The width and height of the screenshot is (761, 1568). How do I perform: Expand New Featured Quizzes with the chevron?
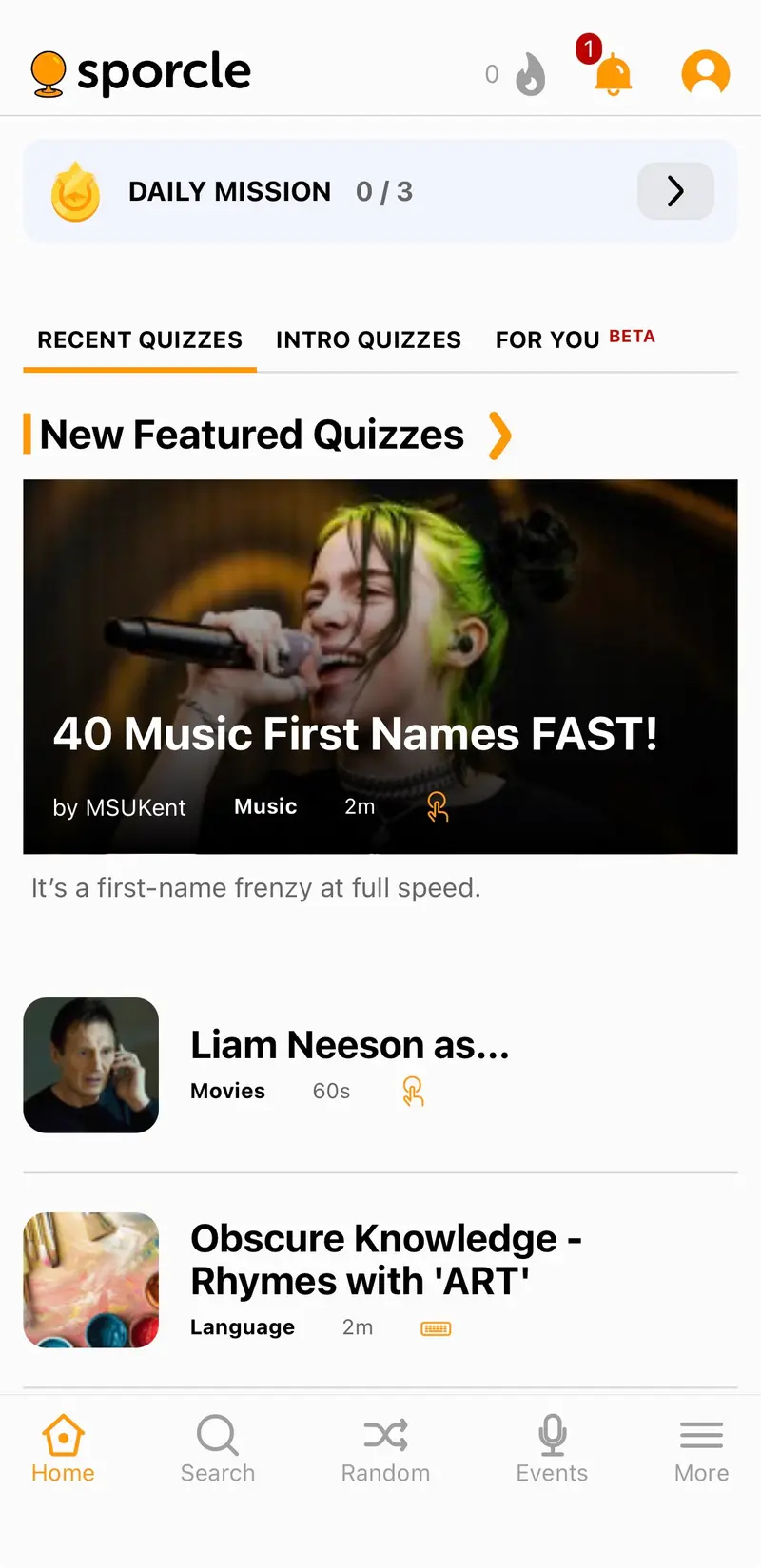[x=500, y=436]
